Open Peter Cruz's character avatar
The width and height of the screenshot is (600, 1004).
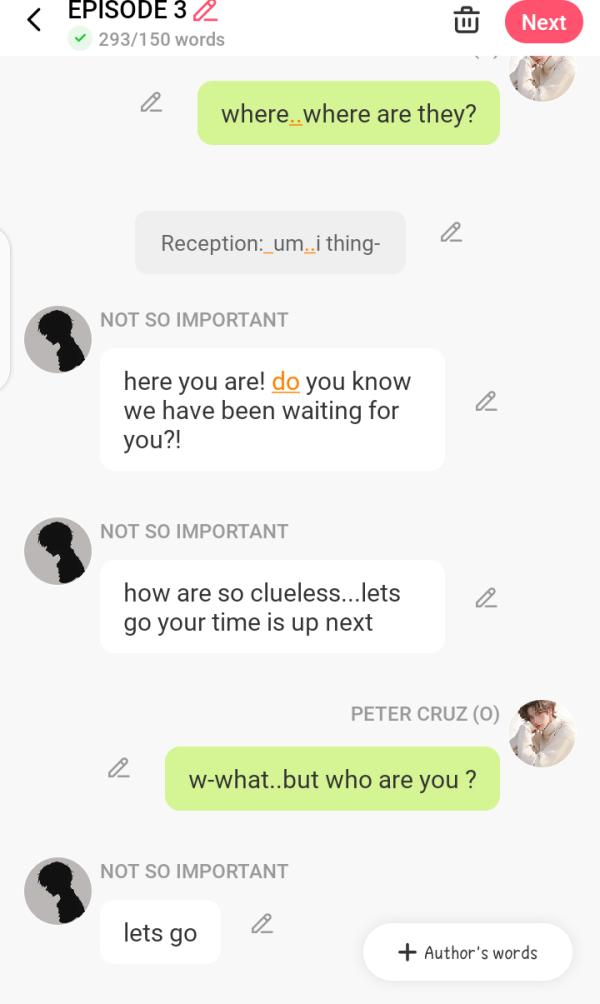click(x=542, y=733)
